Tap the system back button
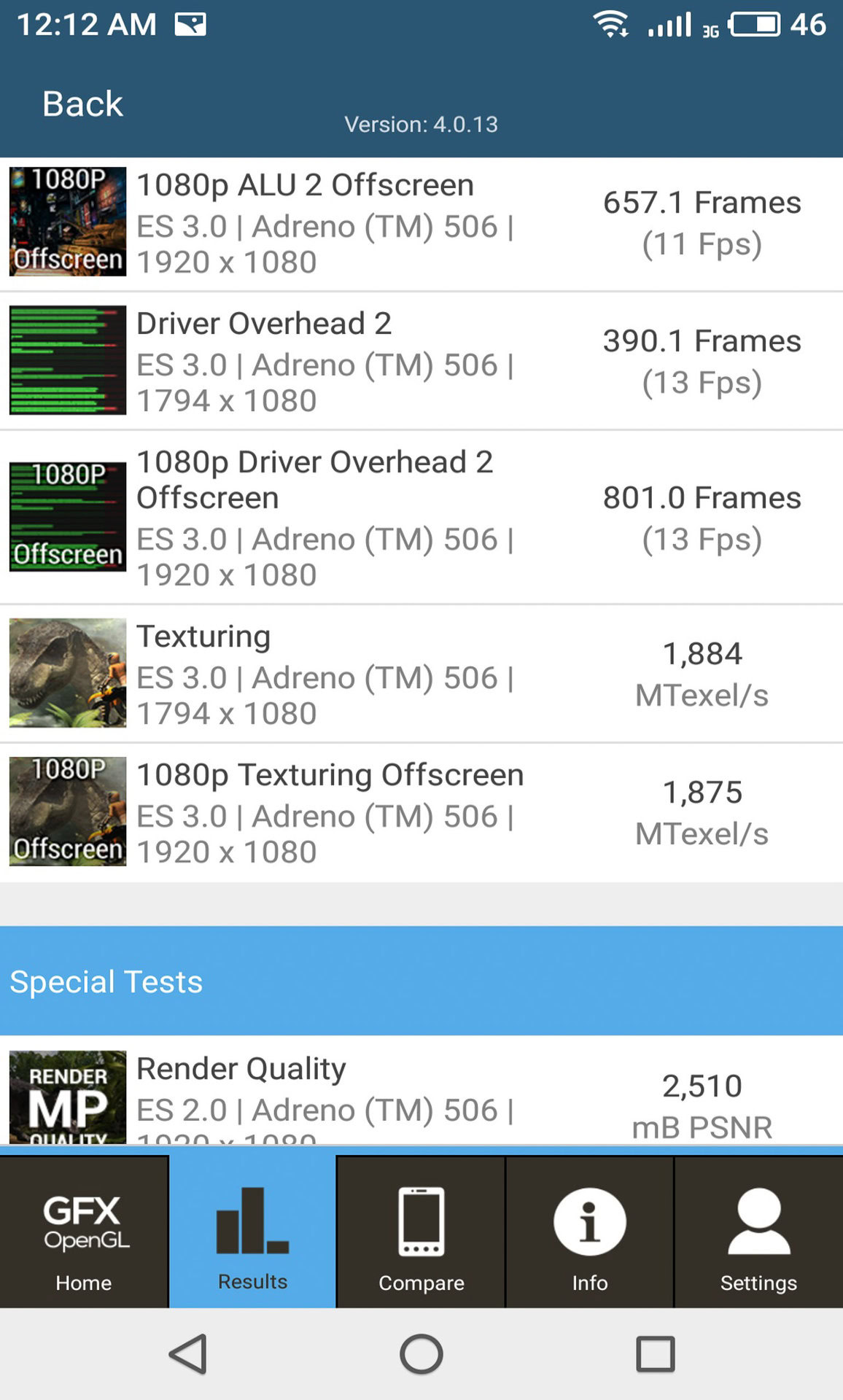This screenshot has height=1400, width=843. point(189,1355)
